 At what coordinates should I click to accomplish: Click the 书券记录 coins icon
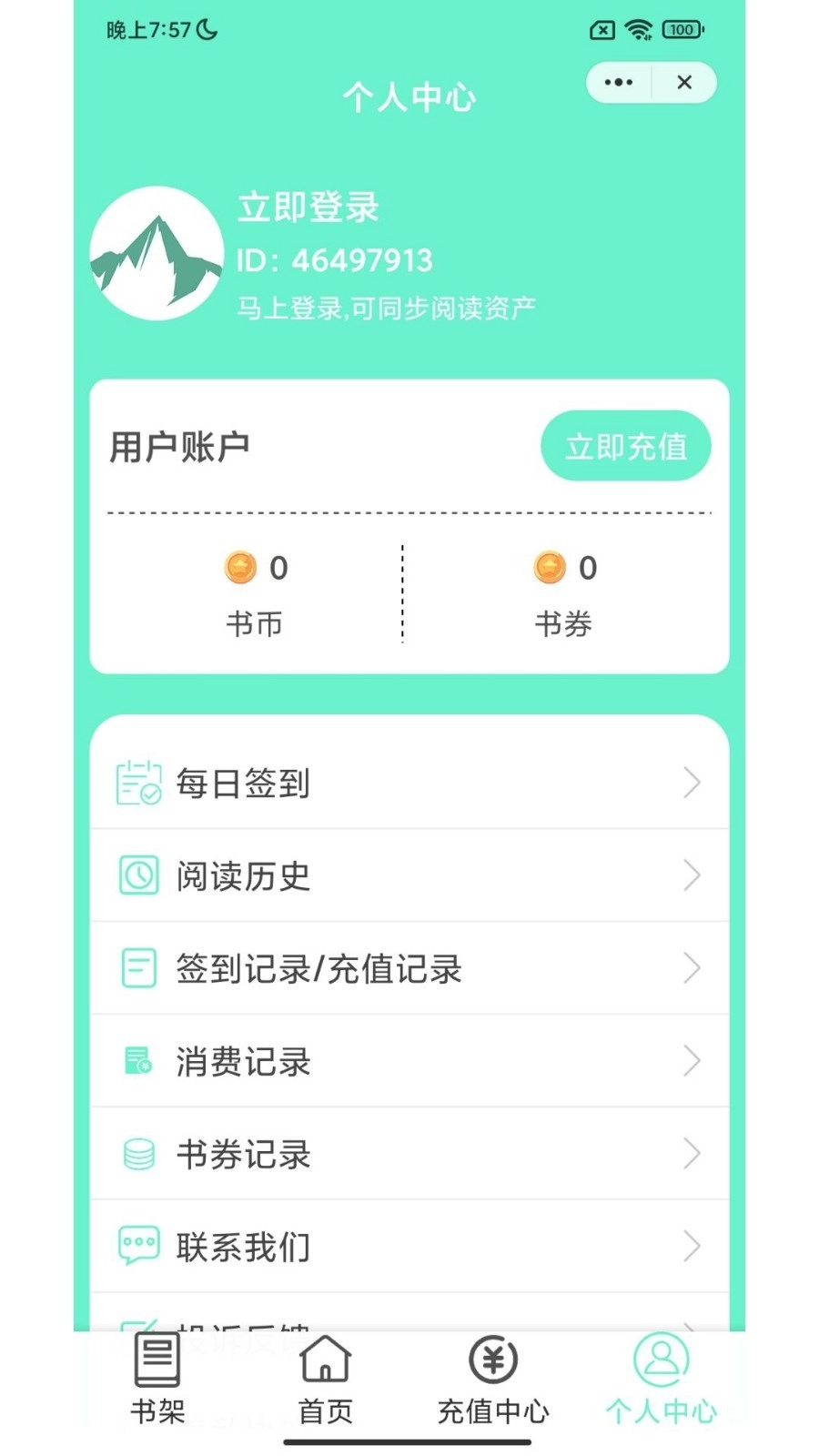point(138,1153)
